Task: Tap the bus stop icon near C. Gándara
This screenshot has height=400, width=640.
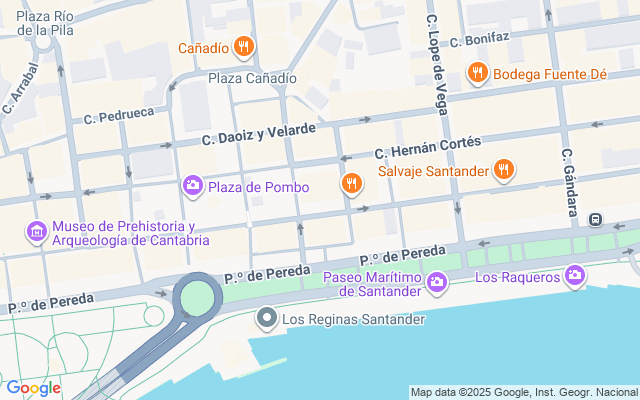Action: tap(595, 219)
